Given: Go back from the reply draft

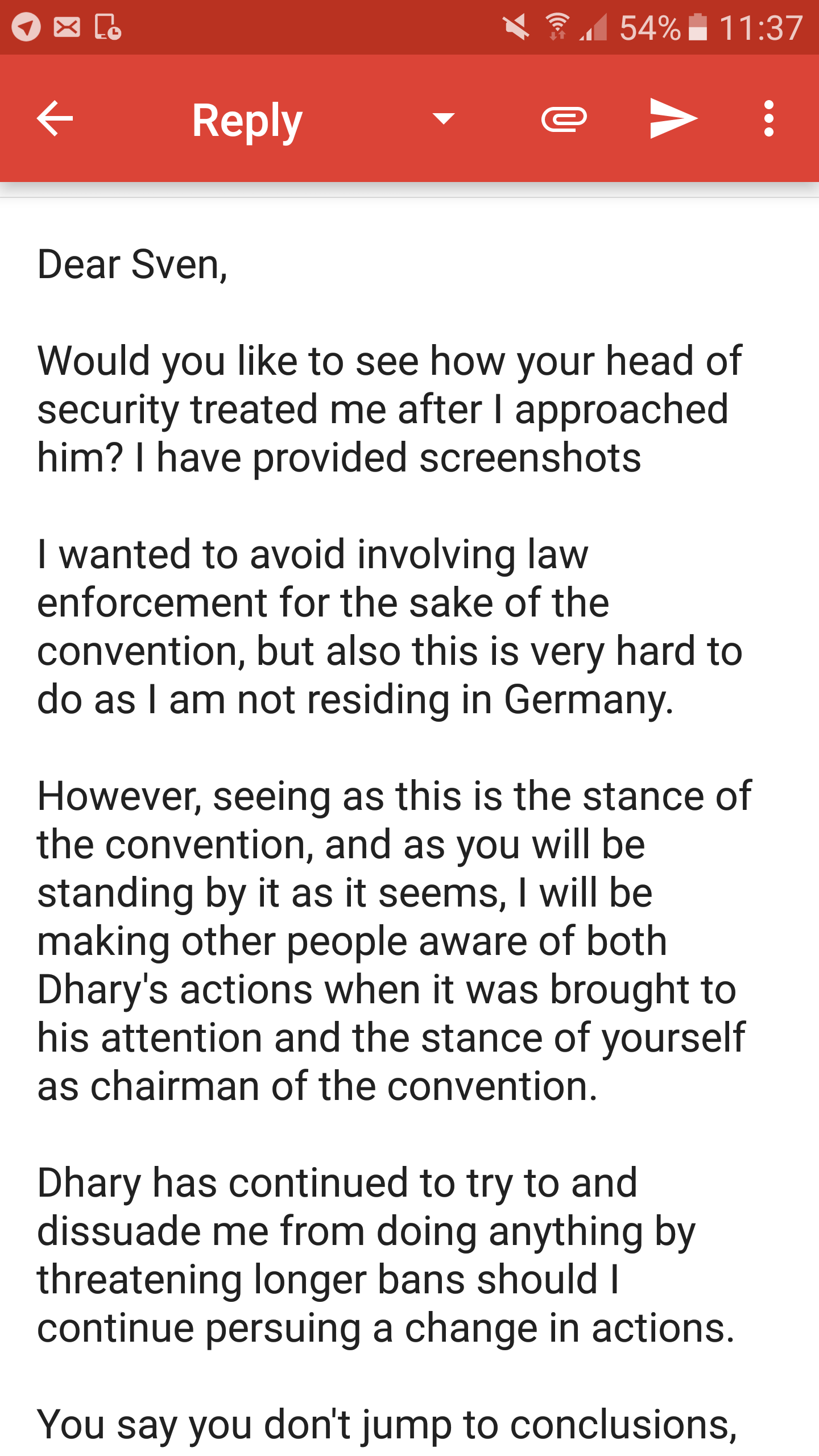Looking at the screenshot, I should coord(55,118).
